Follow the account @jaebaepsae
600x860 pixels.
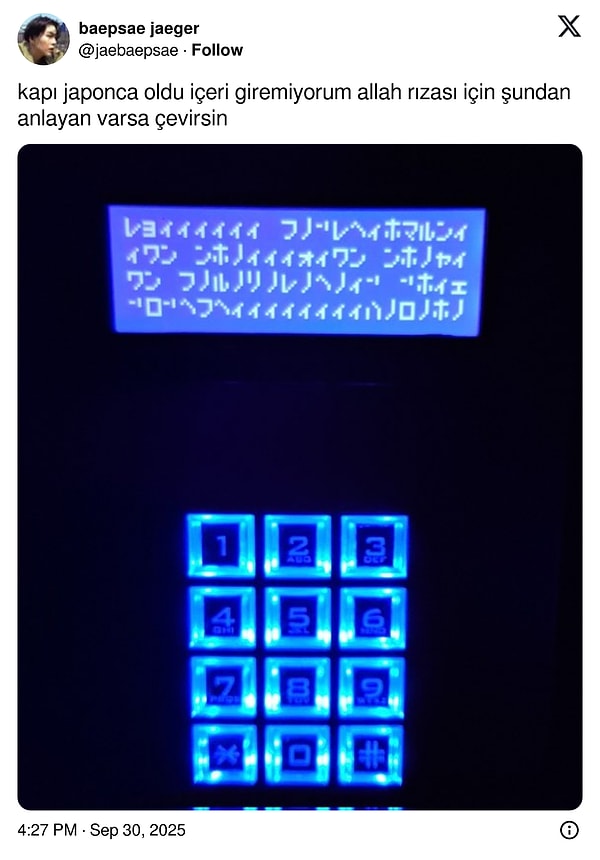coord(217,50)
